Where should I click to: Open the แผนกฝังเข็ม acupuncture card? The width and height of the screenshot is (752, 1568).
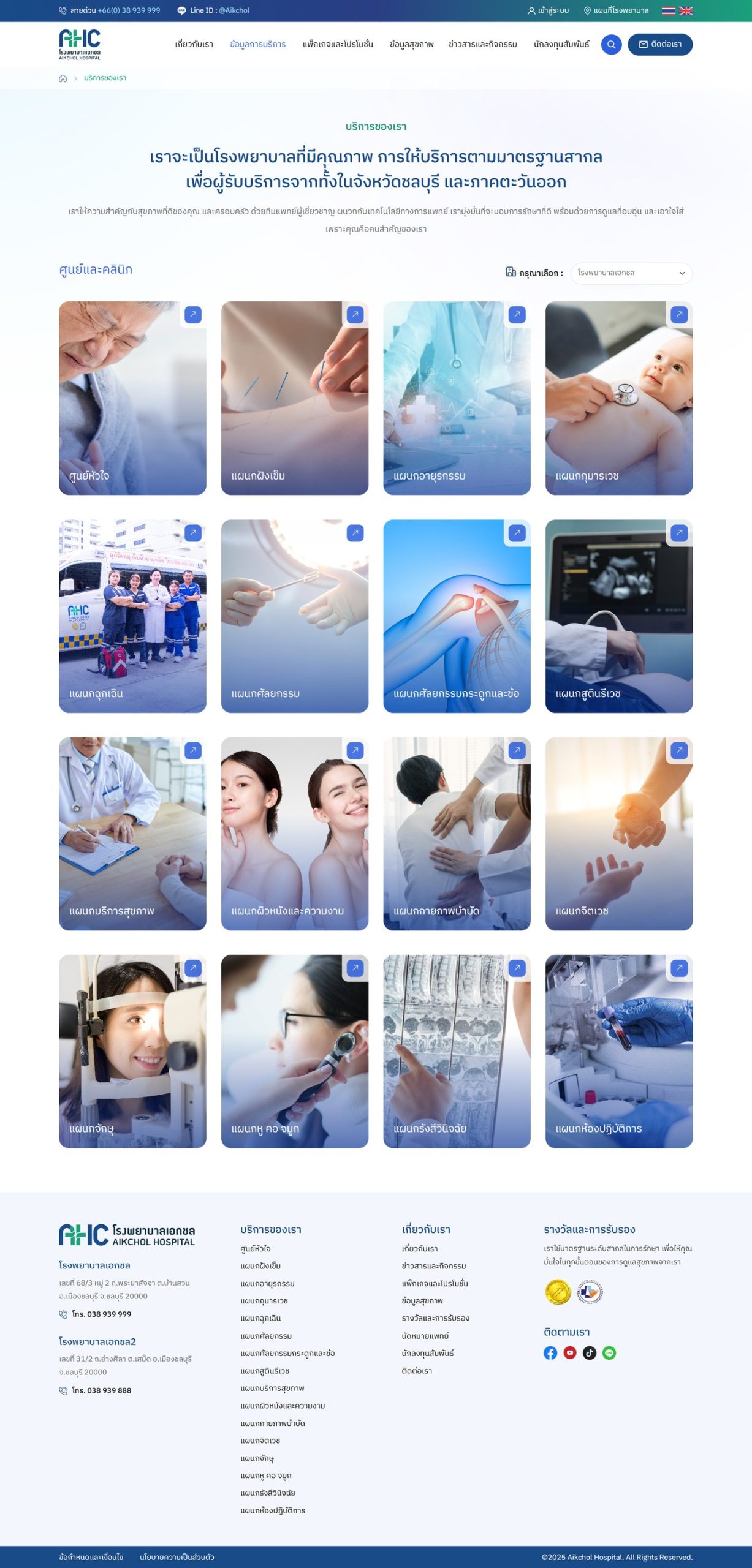click(x=295, y=398)
